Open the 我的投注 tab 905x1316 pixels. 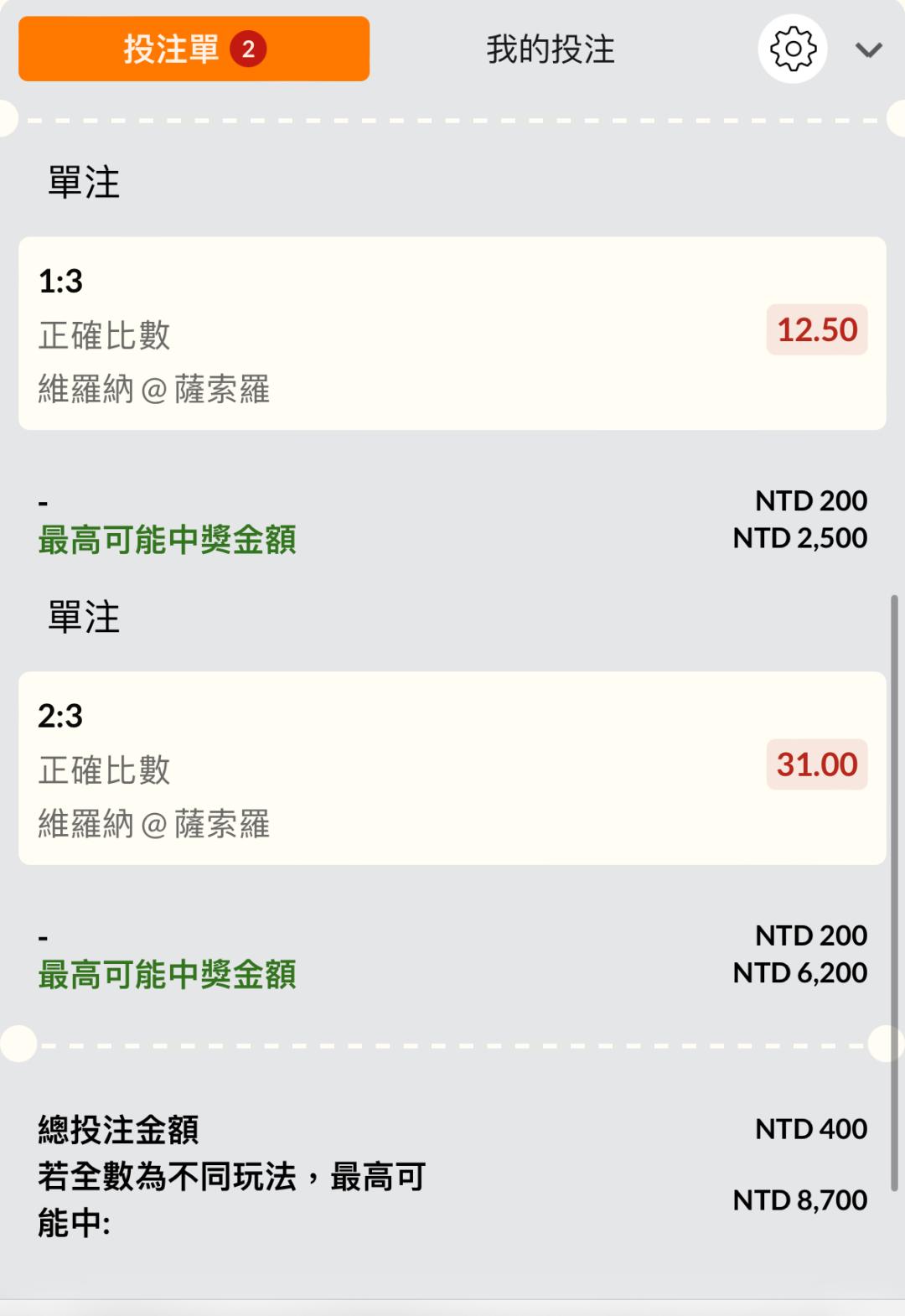[551, 49]
